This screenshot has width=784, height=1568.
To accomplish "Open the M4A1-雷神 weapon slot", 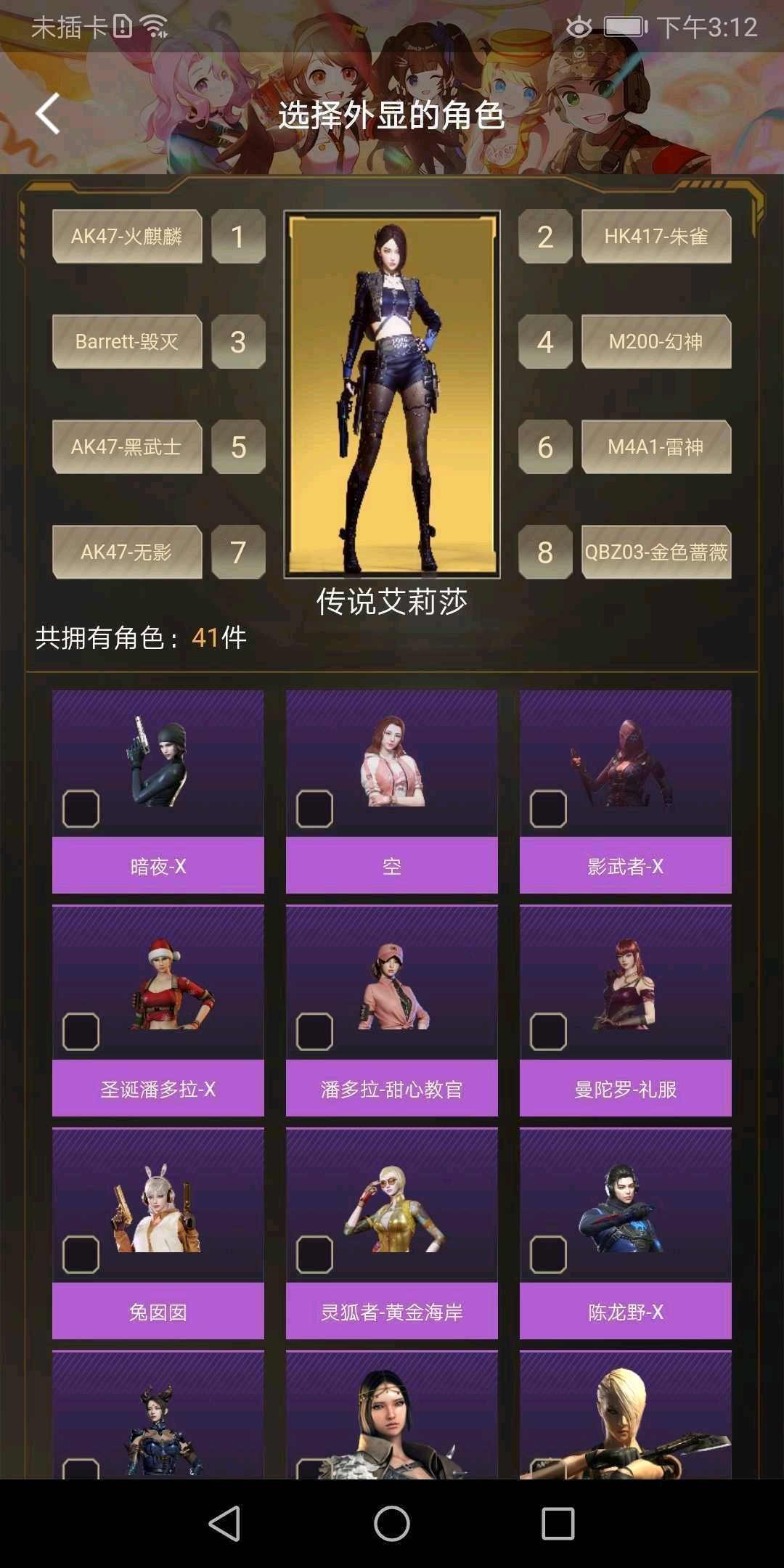I will [656, 447].
